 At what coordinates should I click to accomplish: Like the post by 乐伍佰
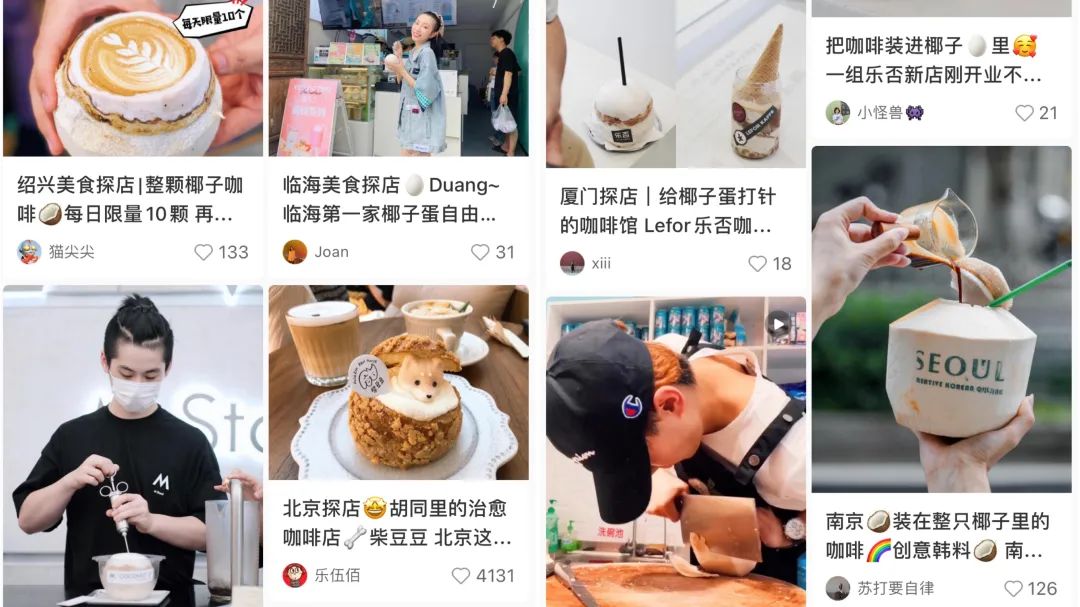point(461,576)
